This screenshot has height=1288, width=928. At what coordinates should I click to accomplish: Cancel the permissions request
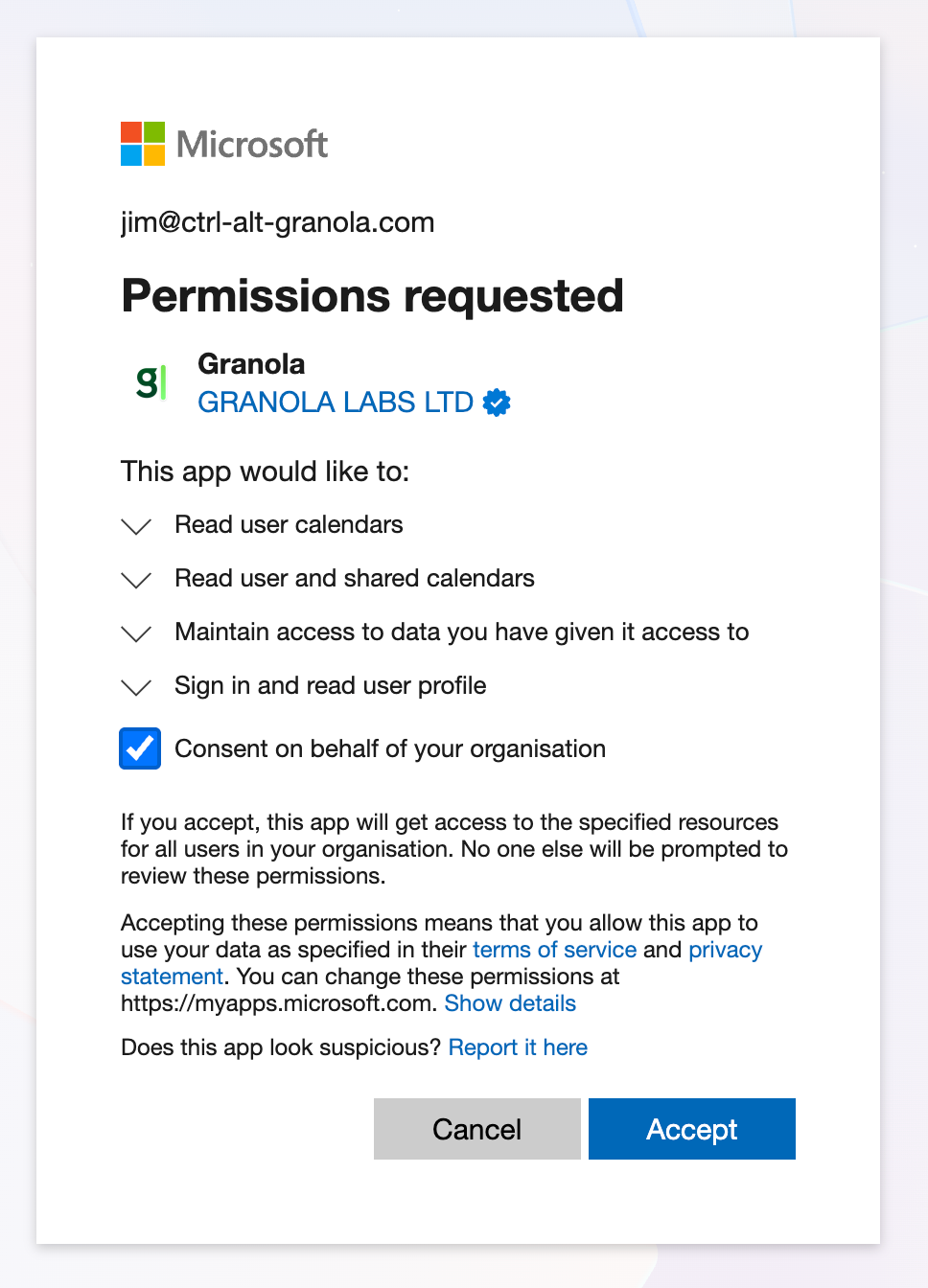click(x=477, y=1129)
